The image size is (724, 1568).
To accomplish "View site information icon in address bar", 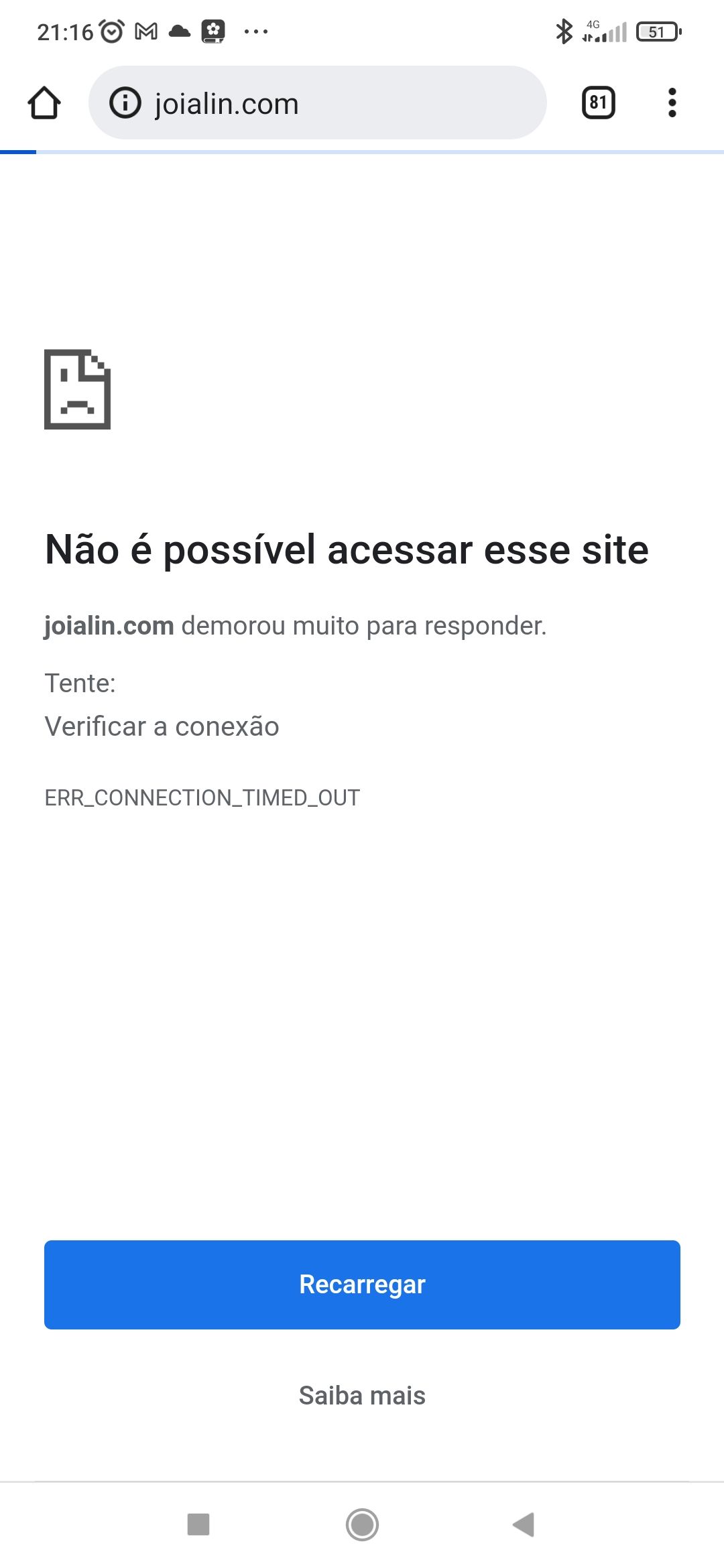I will [x=125, y=103].
